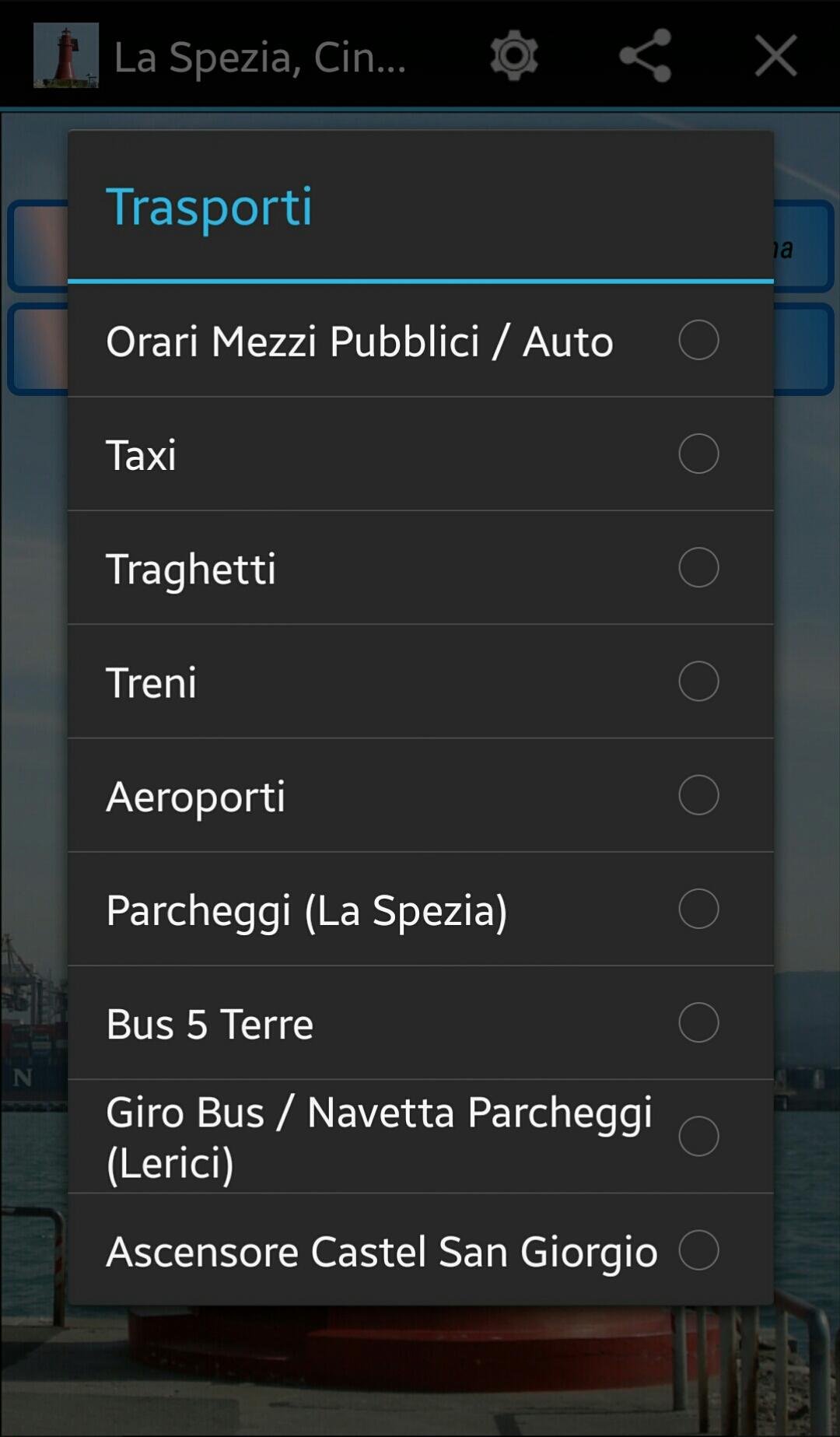This screenshot has height=1437, width=840.
Task: Select Ascensore Castel San Giorgio
Action: tap(420, 1249)
